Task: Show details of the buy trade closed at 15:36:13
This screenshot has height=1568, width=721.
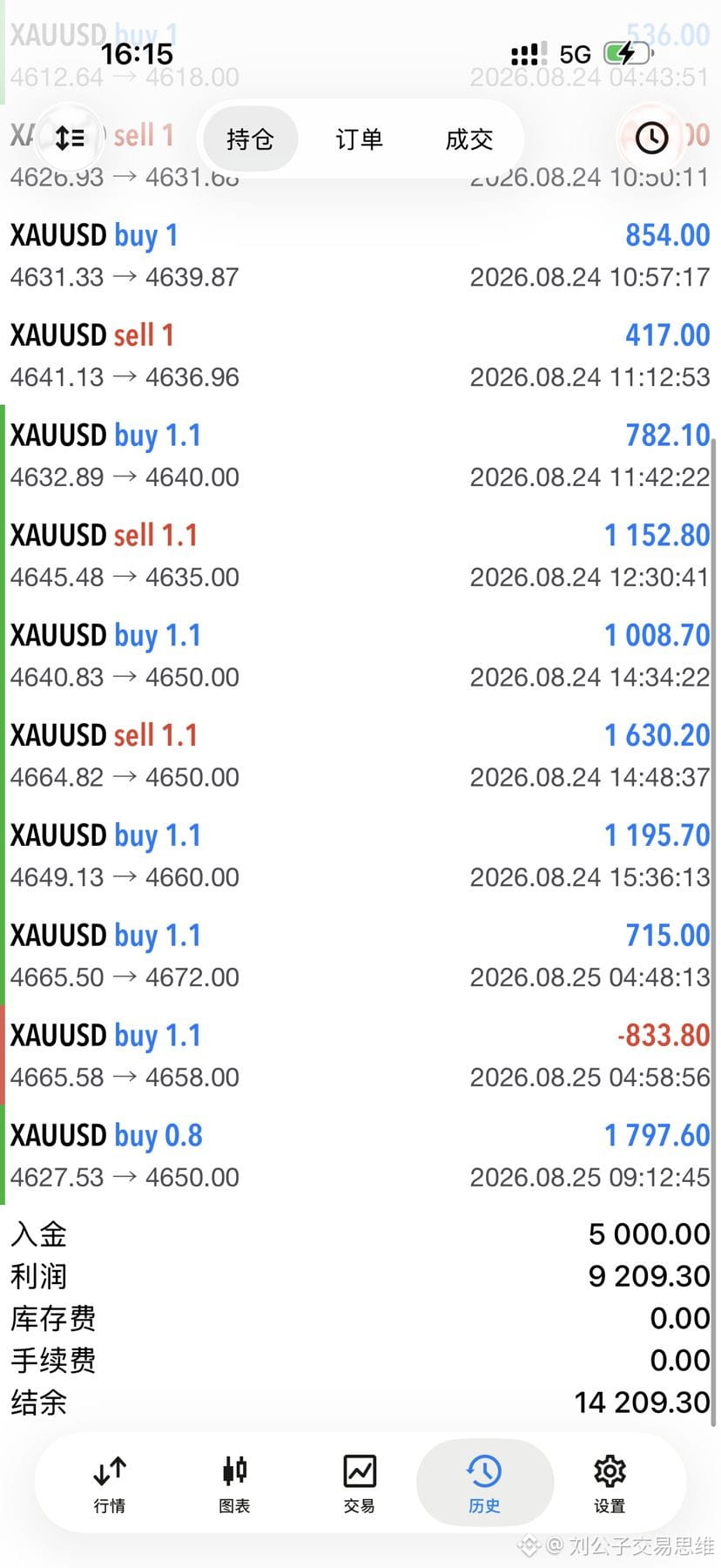Action: (360, 855)
